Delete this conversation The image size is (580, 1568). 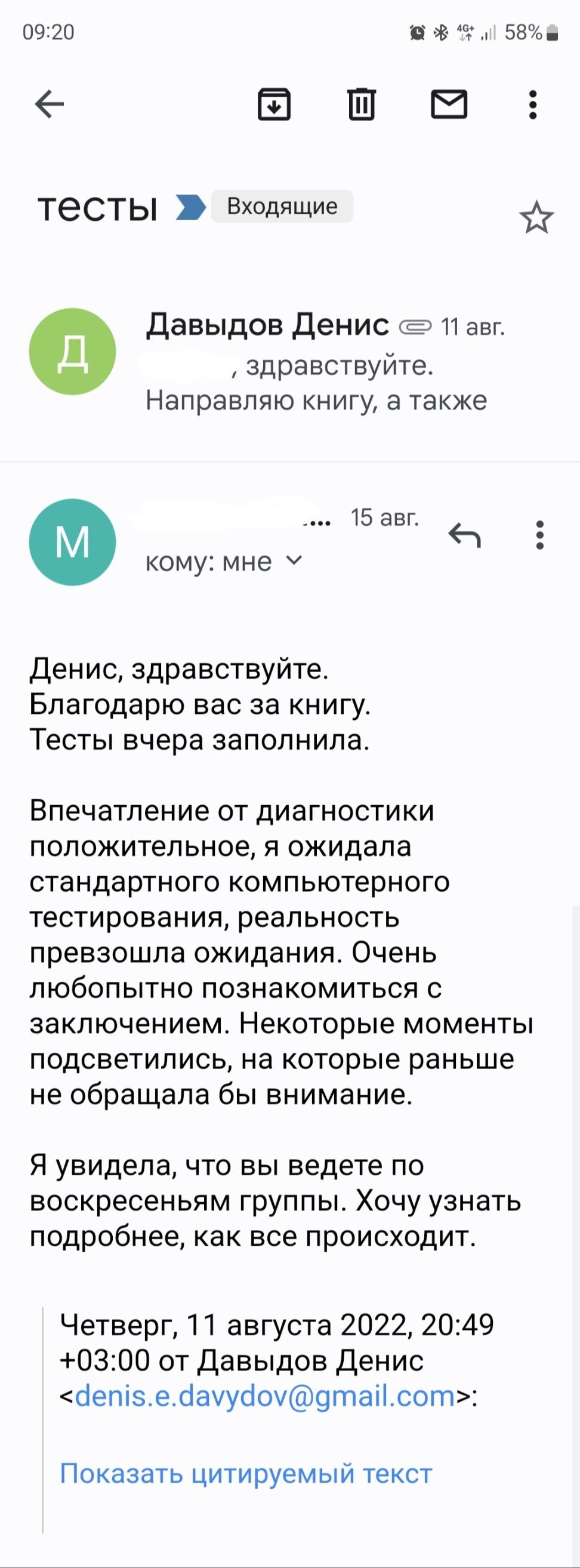tap(362, 104)
